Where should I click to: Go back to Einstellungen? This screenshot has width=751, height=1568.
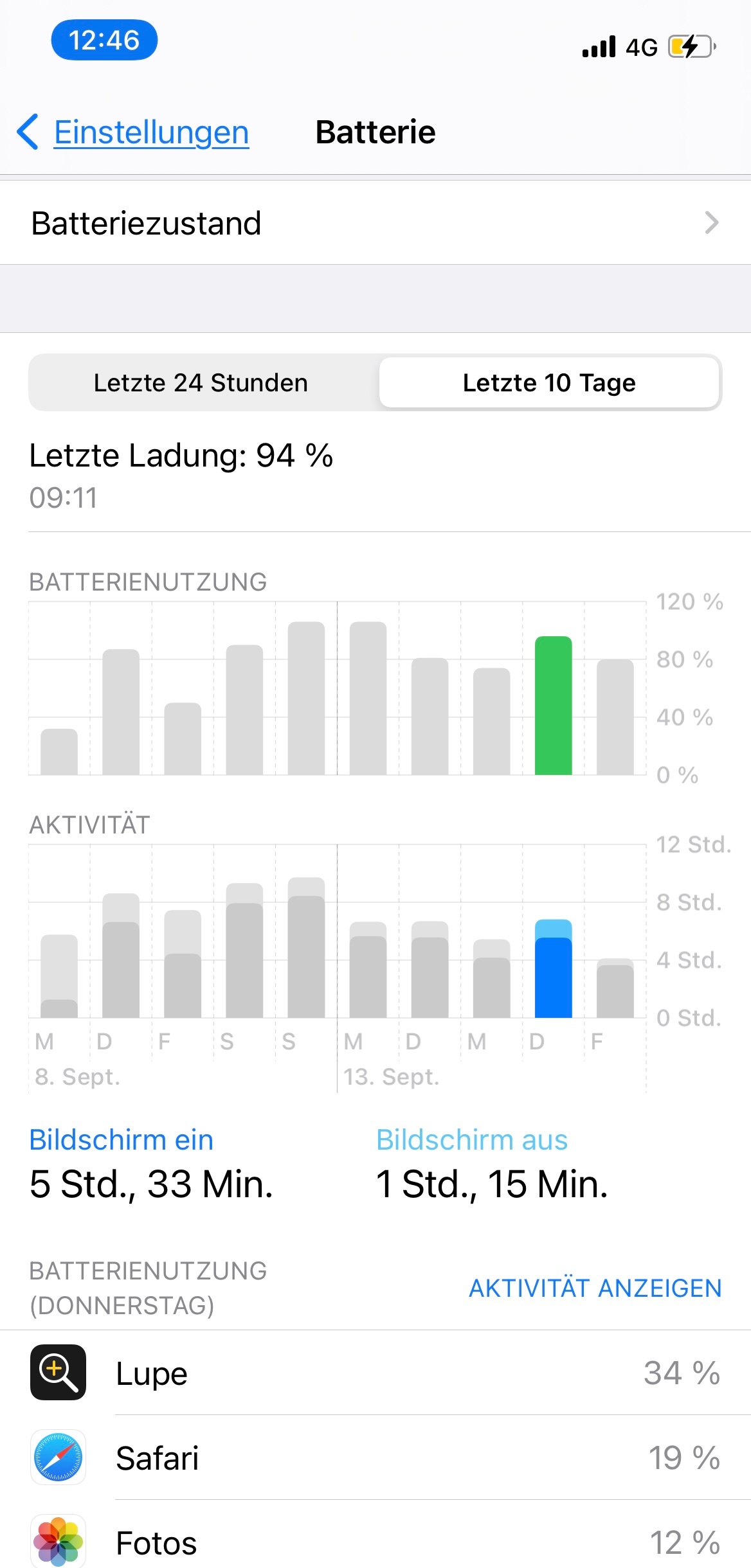132,132
